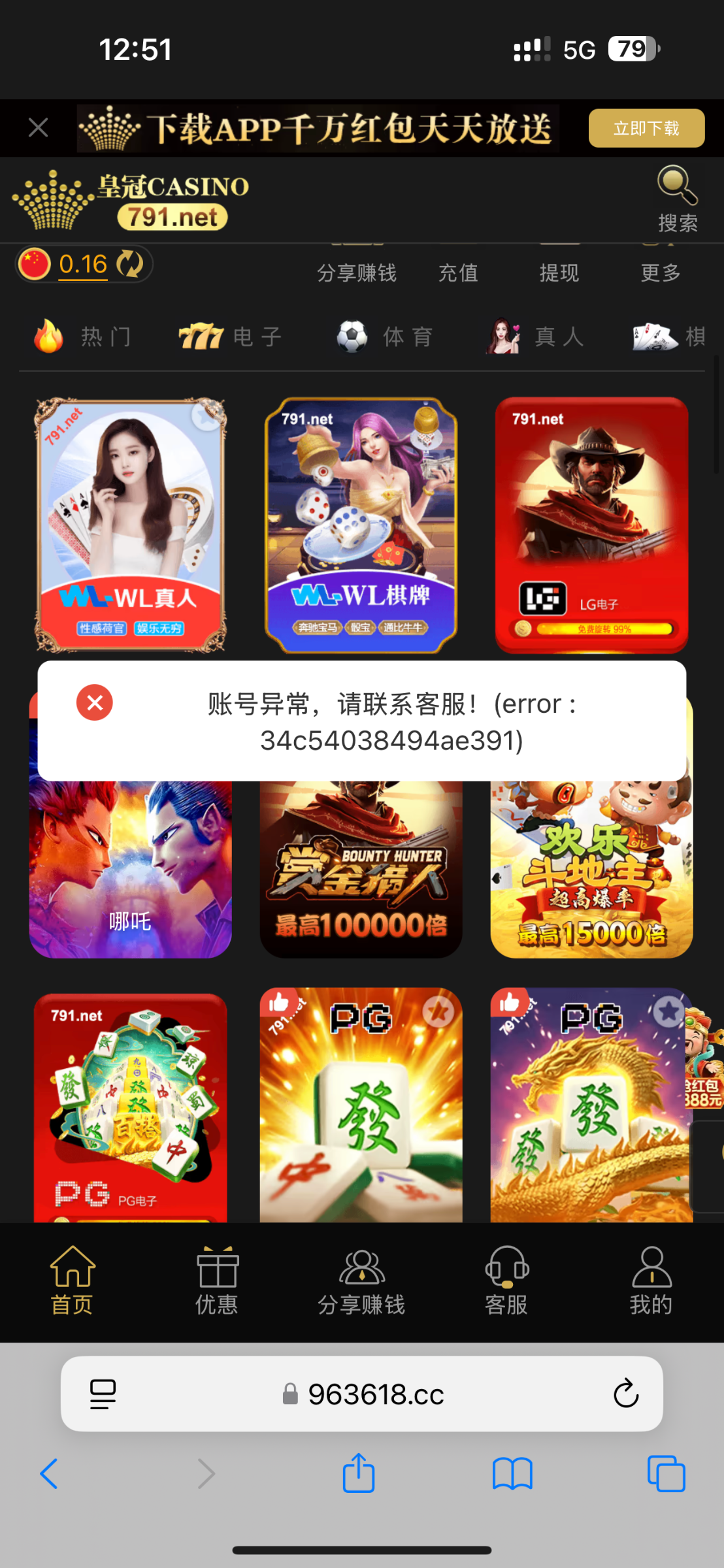The image size is (724, 1568).
Task: Refresh the 0.16 balance
Action: pos(130,264)
